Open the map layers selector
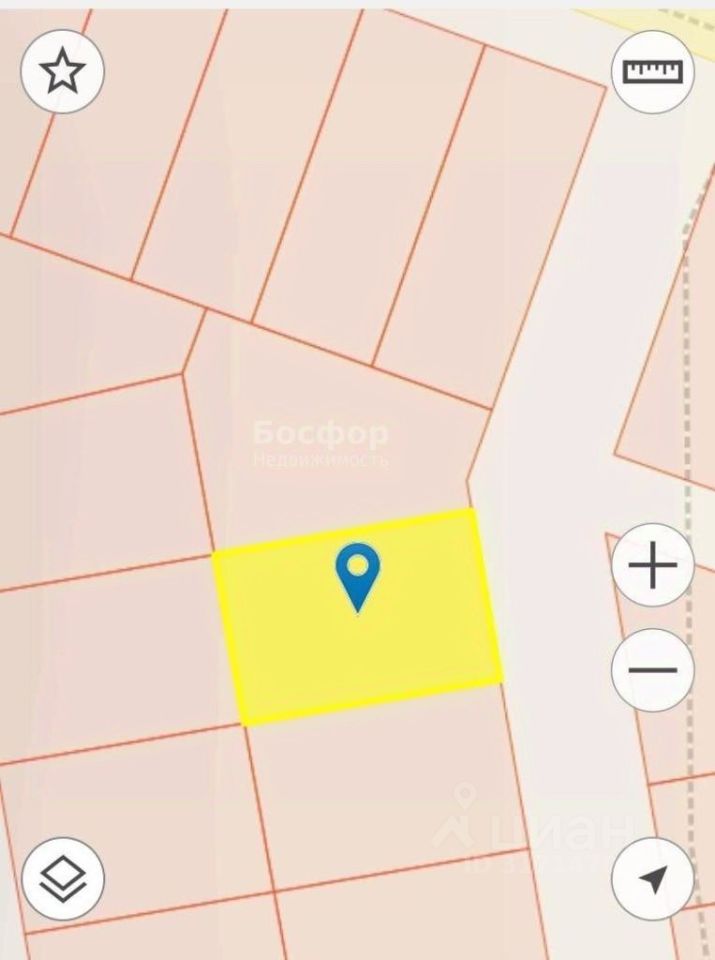The width and height of the screenshot is (715, 960). (x=63, y=879)
